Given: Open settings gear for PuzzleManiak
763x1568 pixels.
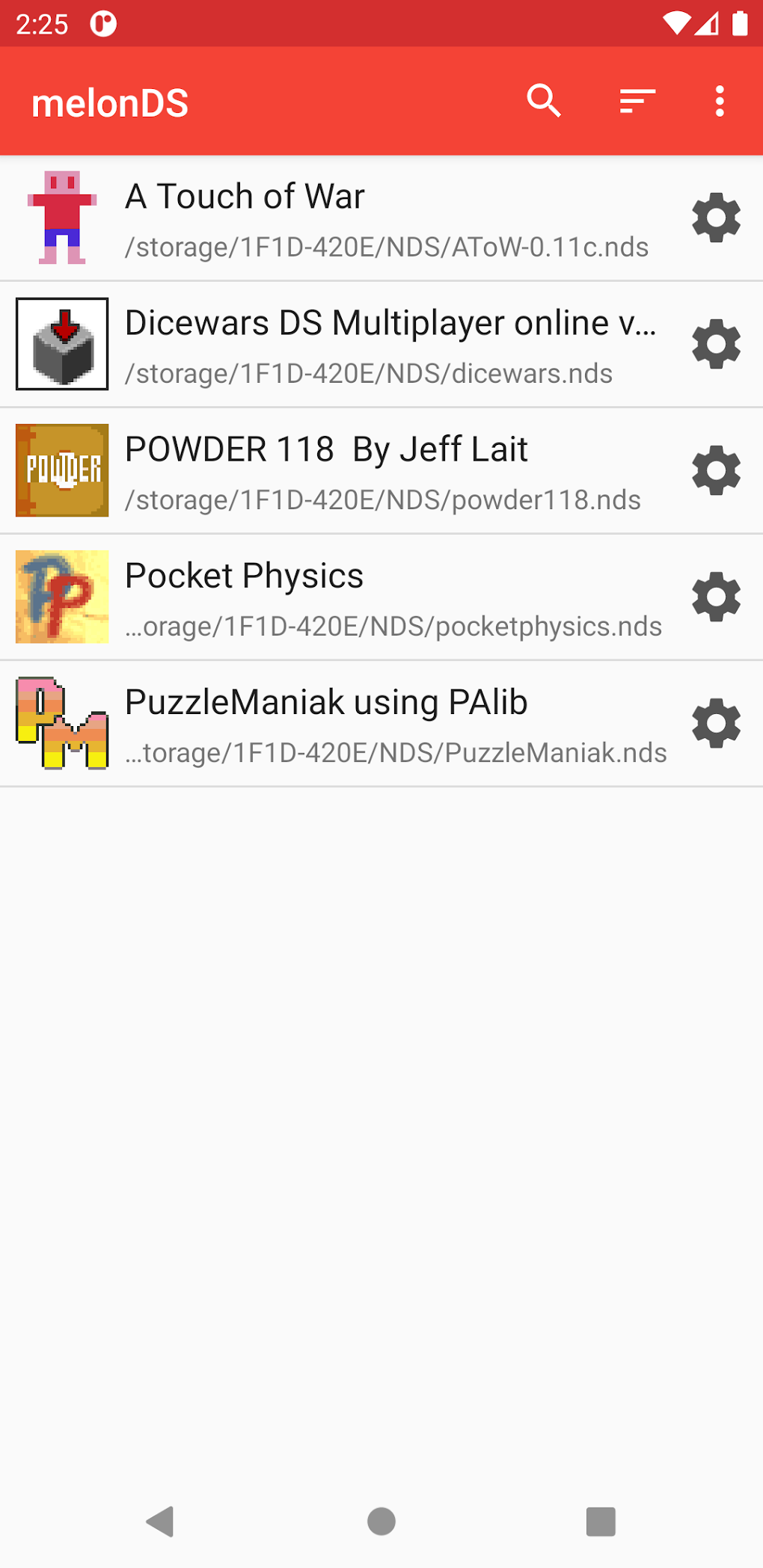Looking at the screenshot, I should tap(716, 723).
